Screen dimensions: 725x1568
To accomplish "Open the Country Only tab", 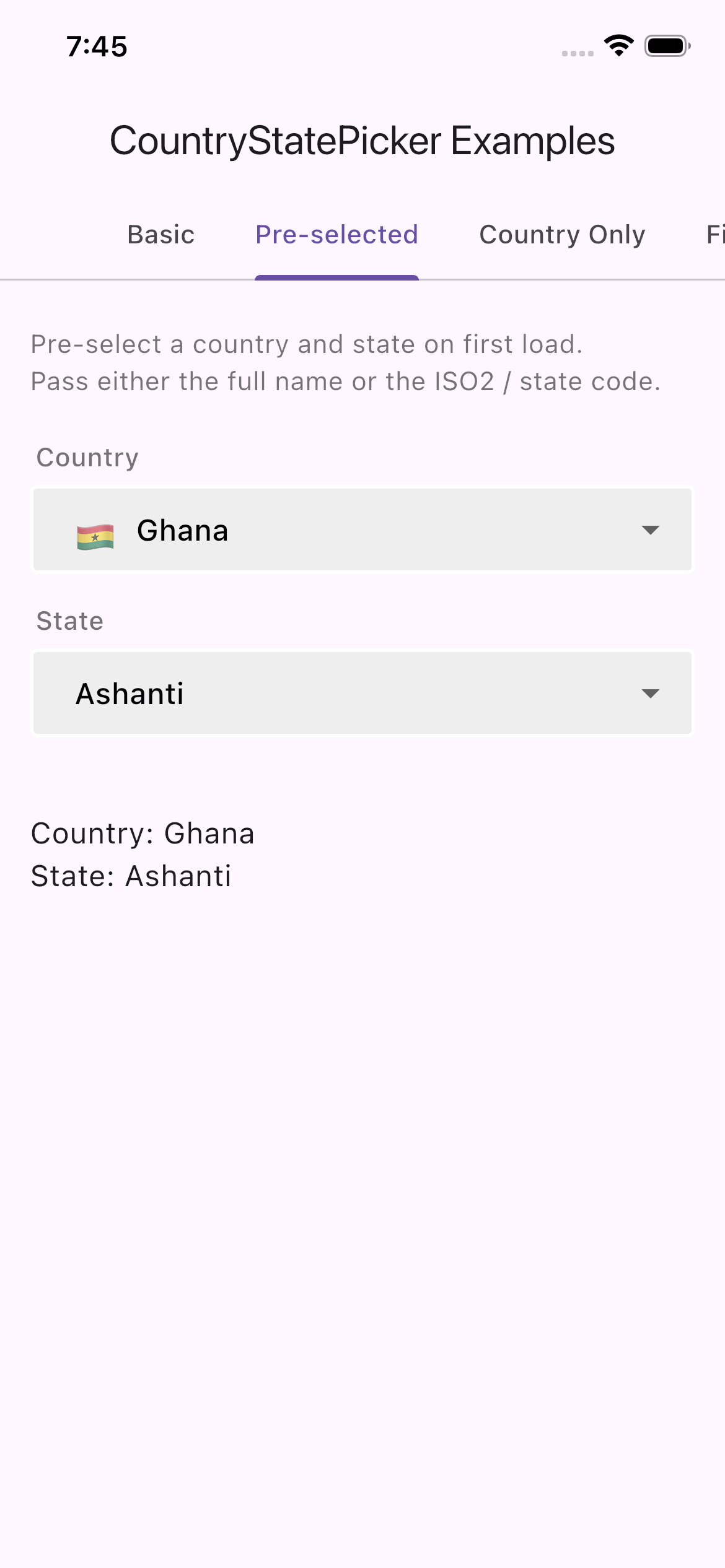I will point(562,235).
